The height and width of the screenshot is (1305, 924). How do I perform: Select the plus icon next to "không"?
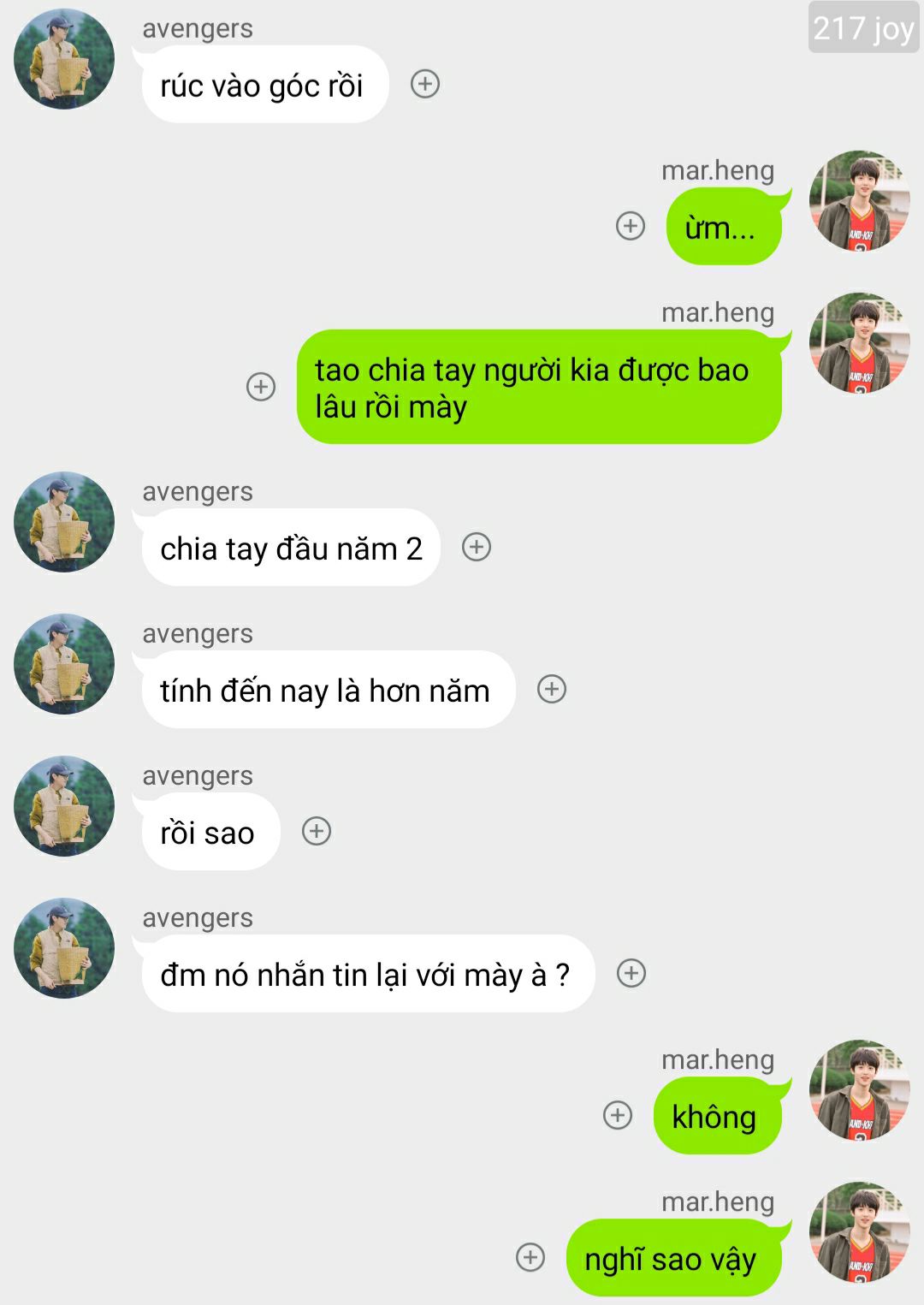(x=618, y=1115)
